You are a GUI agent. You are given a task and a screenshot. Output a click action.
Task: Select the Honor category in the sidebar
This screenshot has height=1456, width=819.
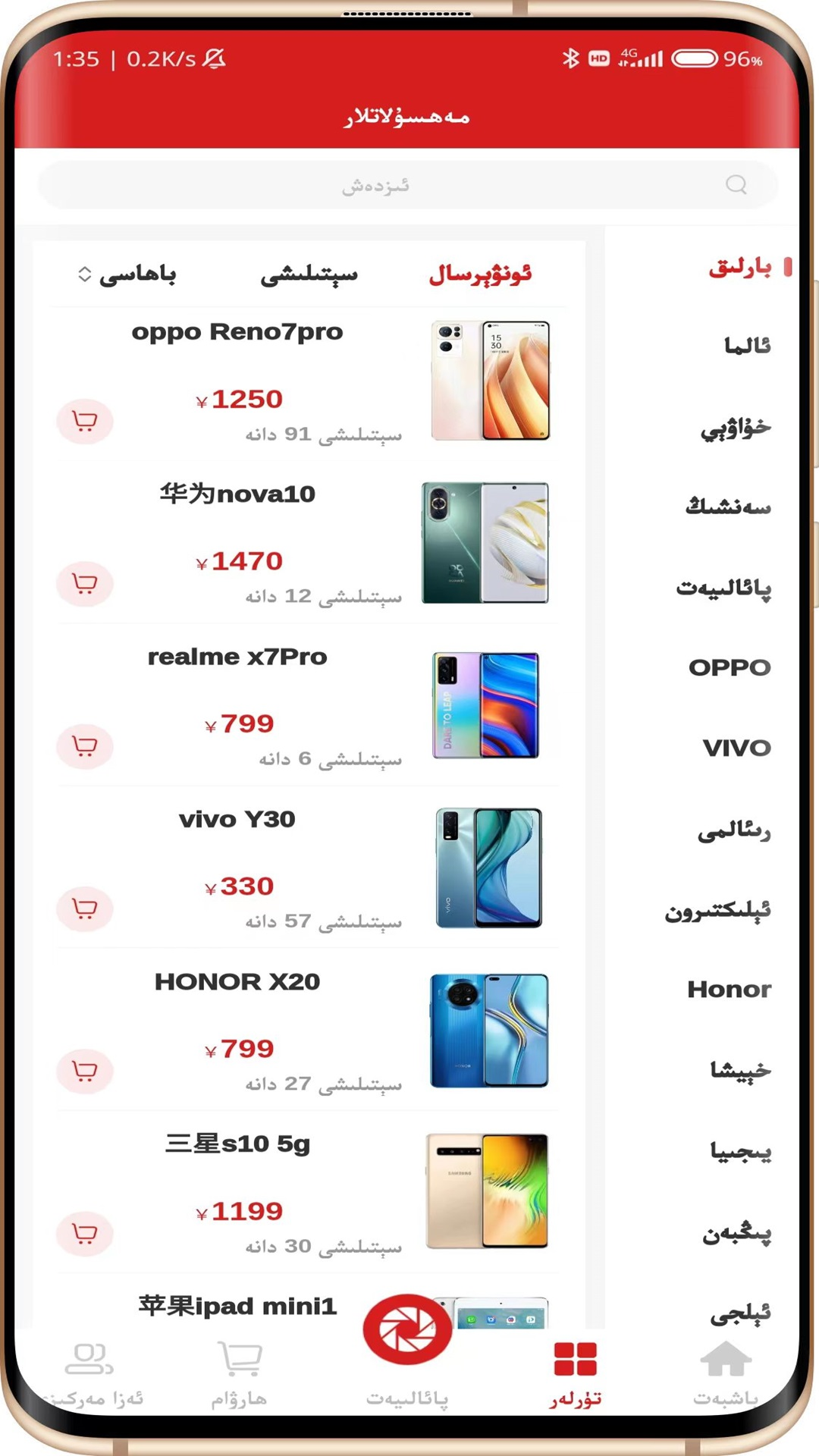pyautogui.click(x=729, y=990)
